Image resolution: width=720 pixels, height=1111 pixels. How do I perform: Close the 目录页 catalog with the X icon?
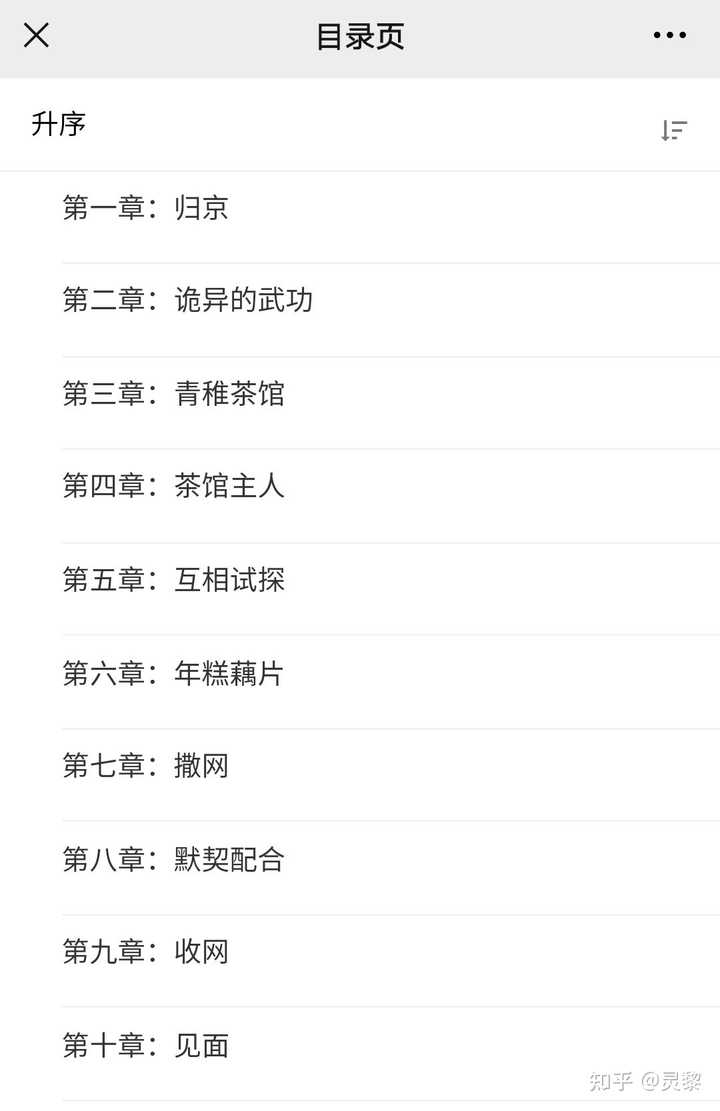click(x=36, y=35)
